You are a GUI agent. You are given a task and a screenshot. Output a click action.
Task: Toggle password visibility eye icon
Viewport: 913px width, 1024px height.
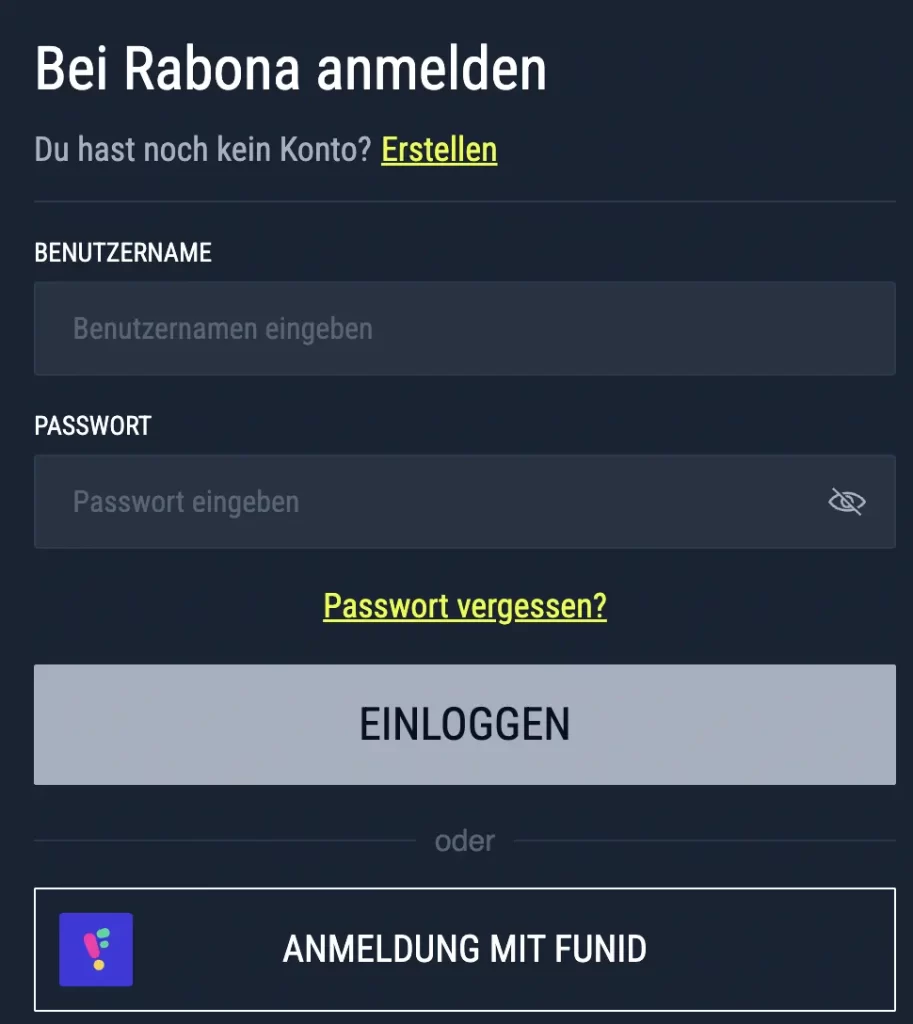tap(847, 501)
